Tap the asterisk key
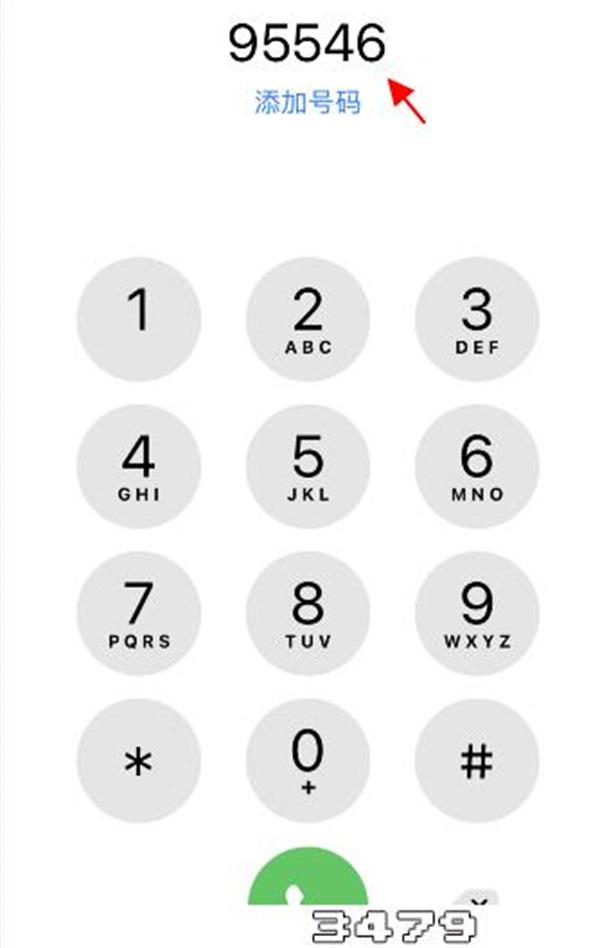This screenshot has height=948, width=600. tap(139, 759)
